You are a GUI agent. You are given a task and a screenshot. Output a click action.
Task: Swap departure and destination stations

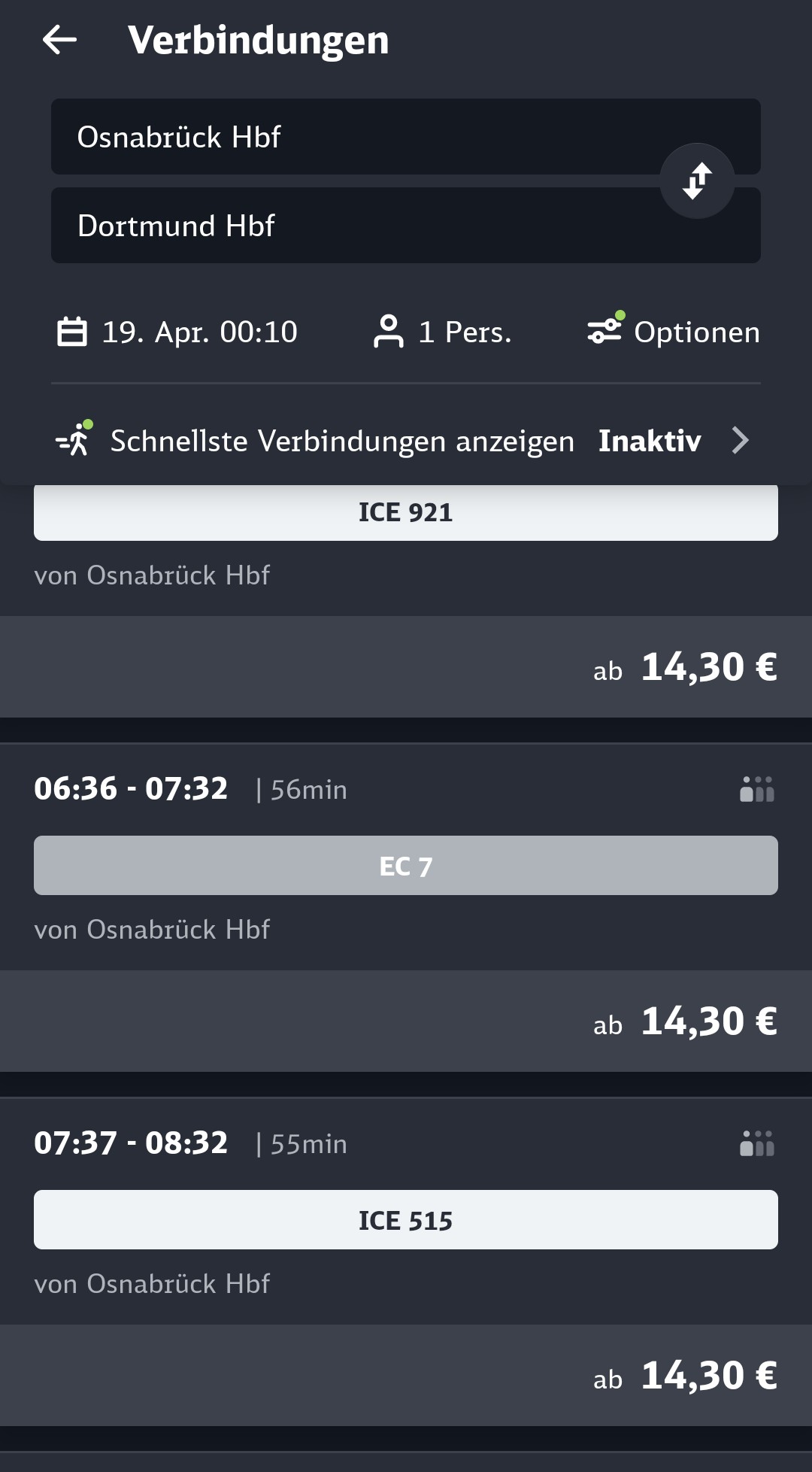[697, 181]
